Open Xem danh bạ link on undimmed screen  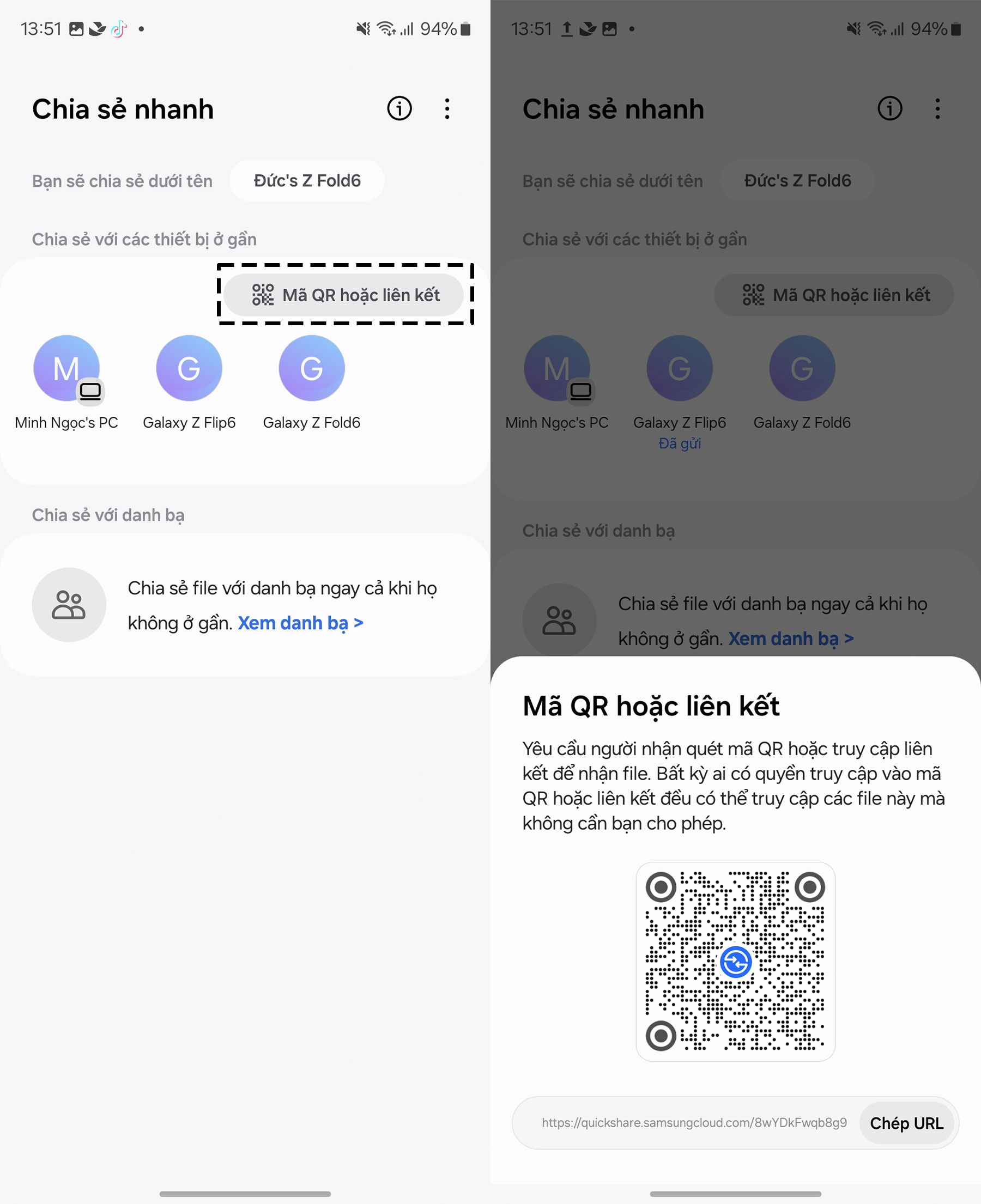point(300,623)
